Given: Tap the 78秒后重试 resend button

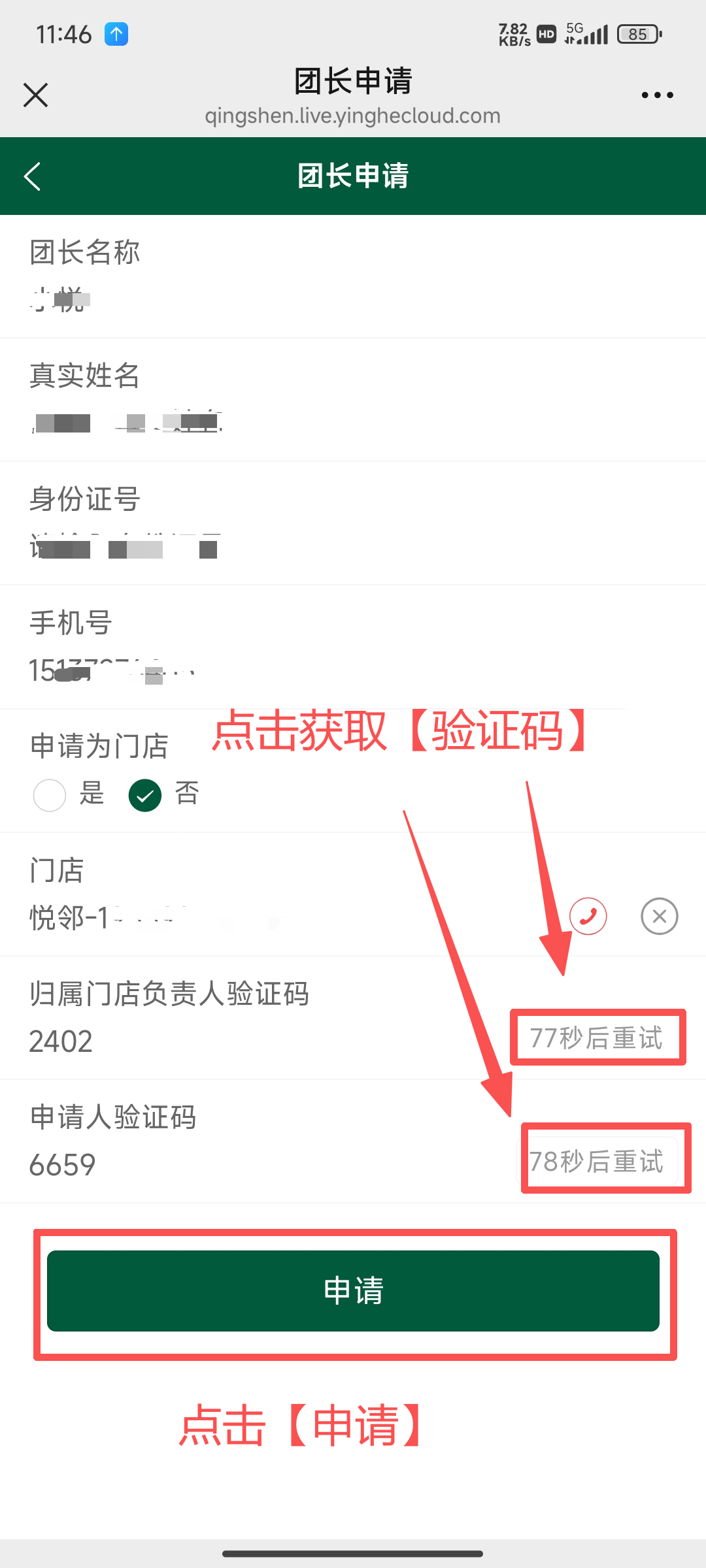Looking at the screenshot, I should [x=597, y=1161].
